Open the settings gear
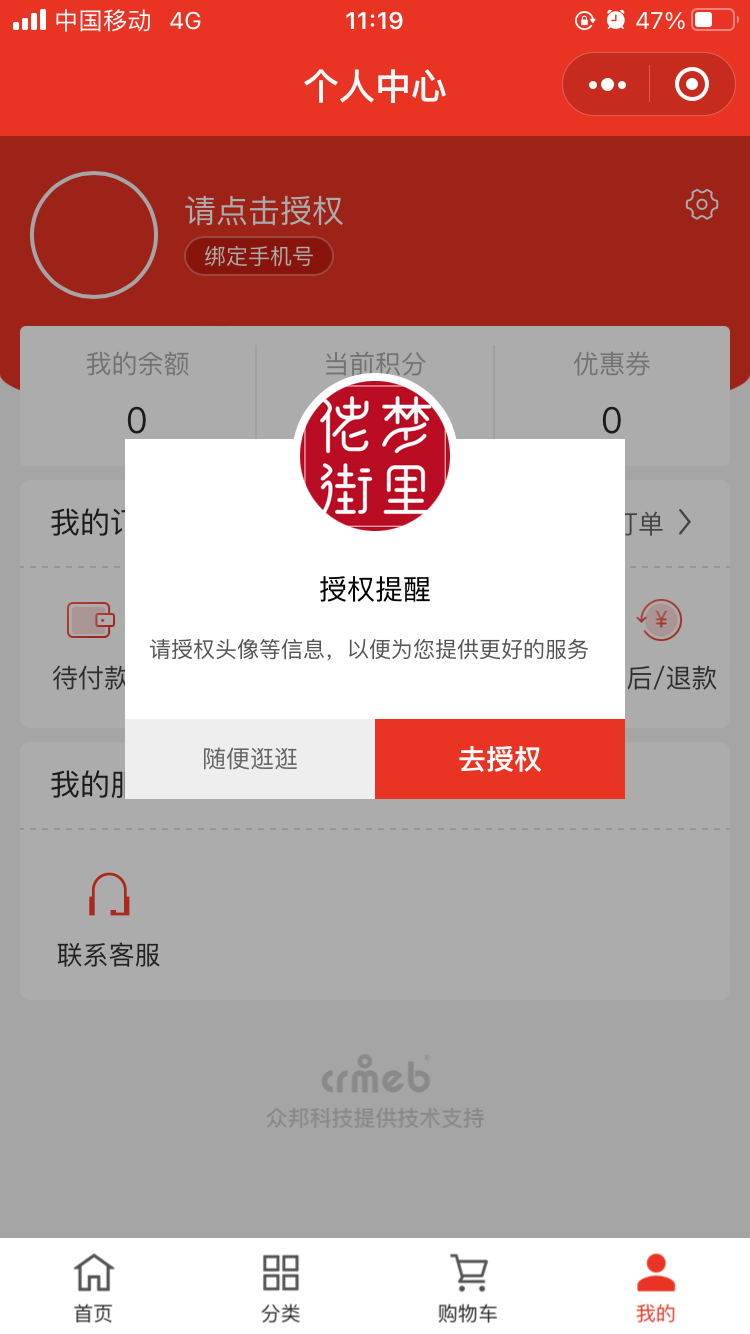This screenshot has width=750, height=1334. pos(702,204)
